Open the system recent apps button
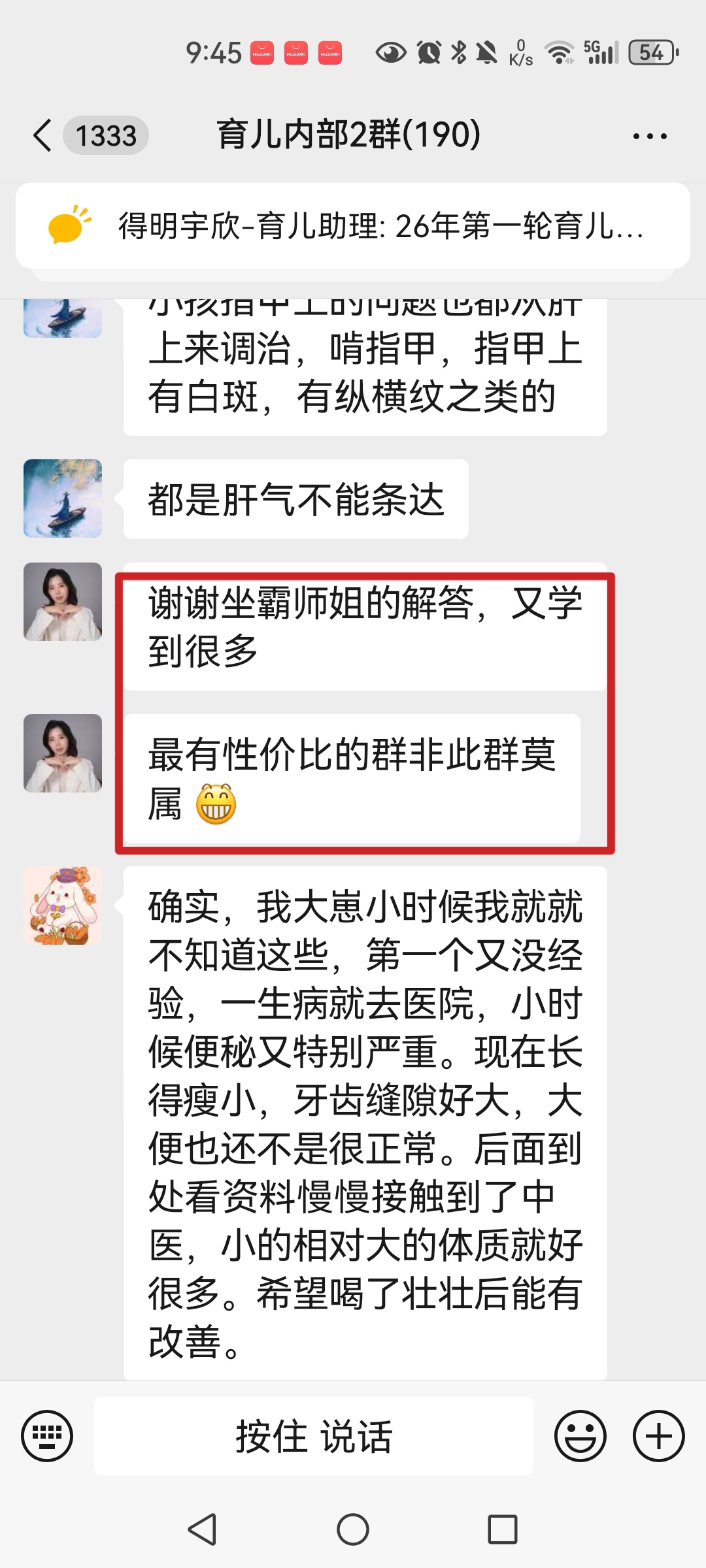This screenshot has height=1568, width=706. (x=503, y=1529)
